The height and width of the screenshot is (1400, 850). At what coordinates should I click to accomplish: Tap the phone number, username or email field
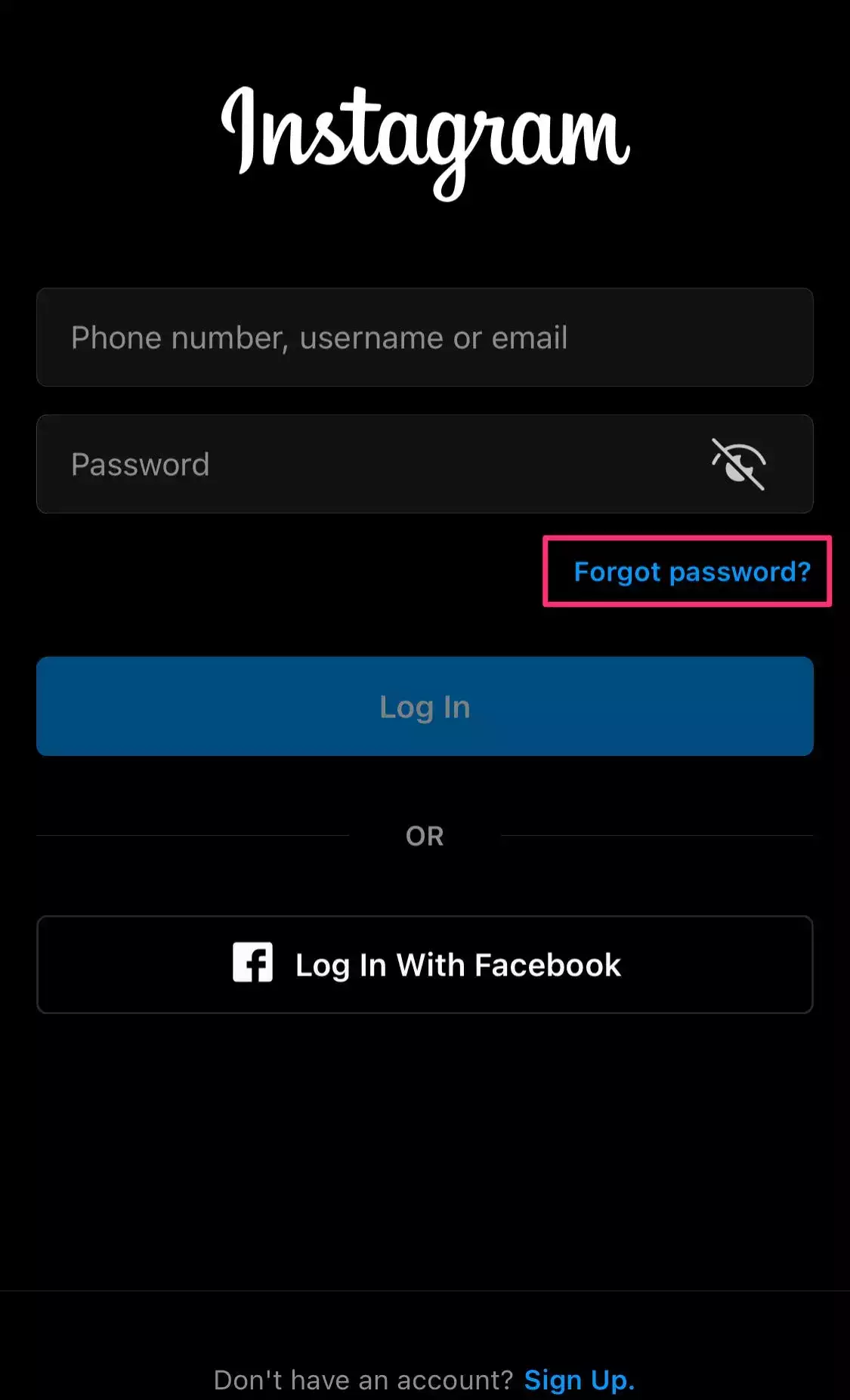[425, 337]
